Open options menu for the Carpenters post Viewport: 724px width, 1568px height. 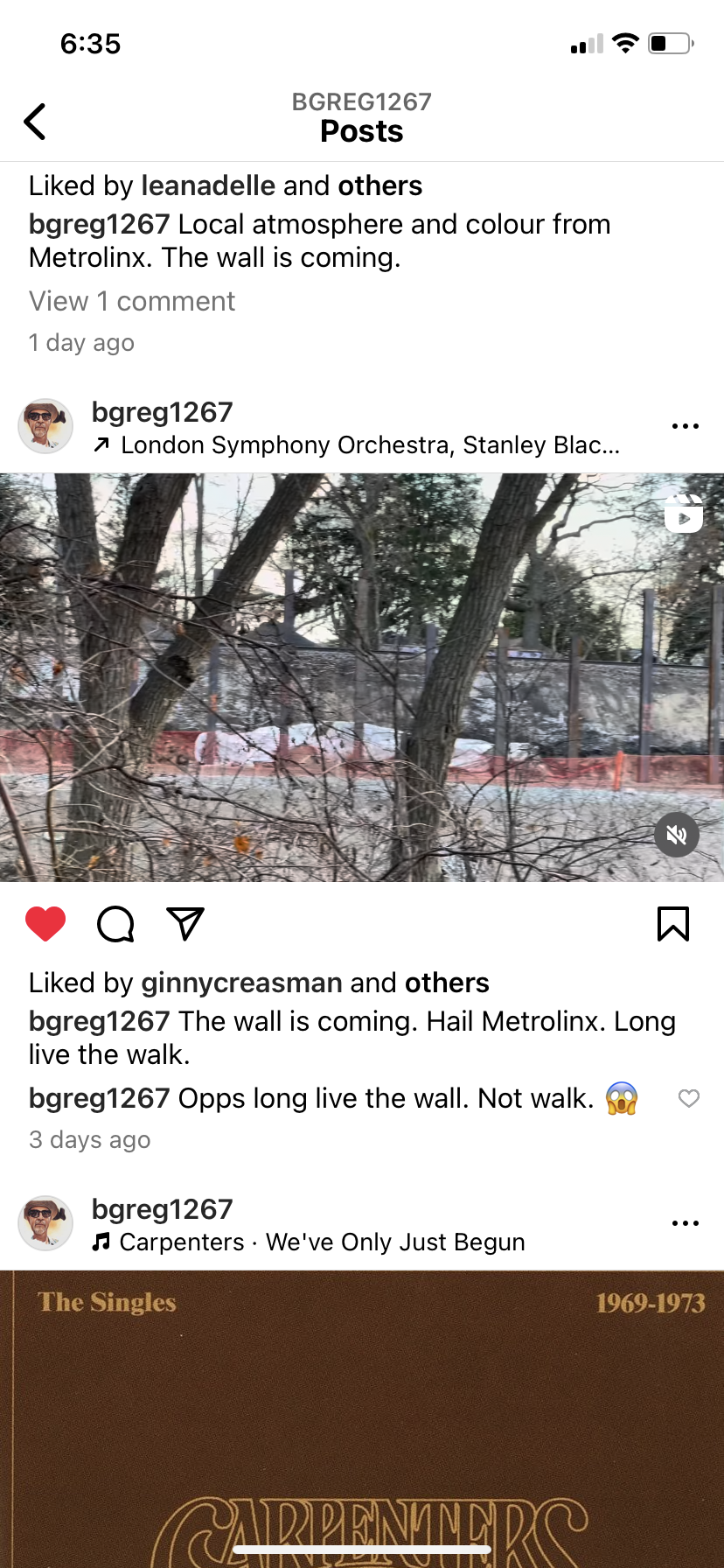tap(685, 1223)
